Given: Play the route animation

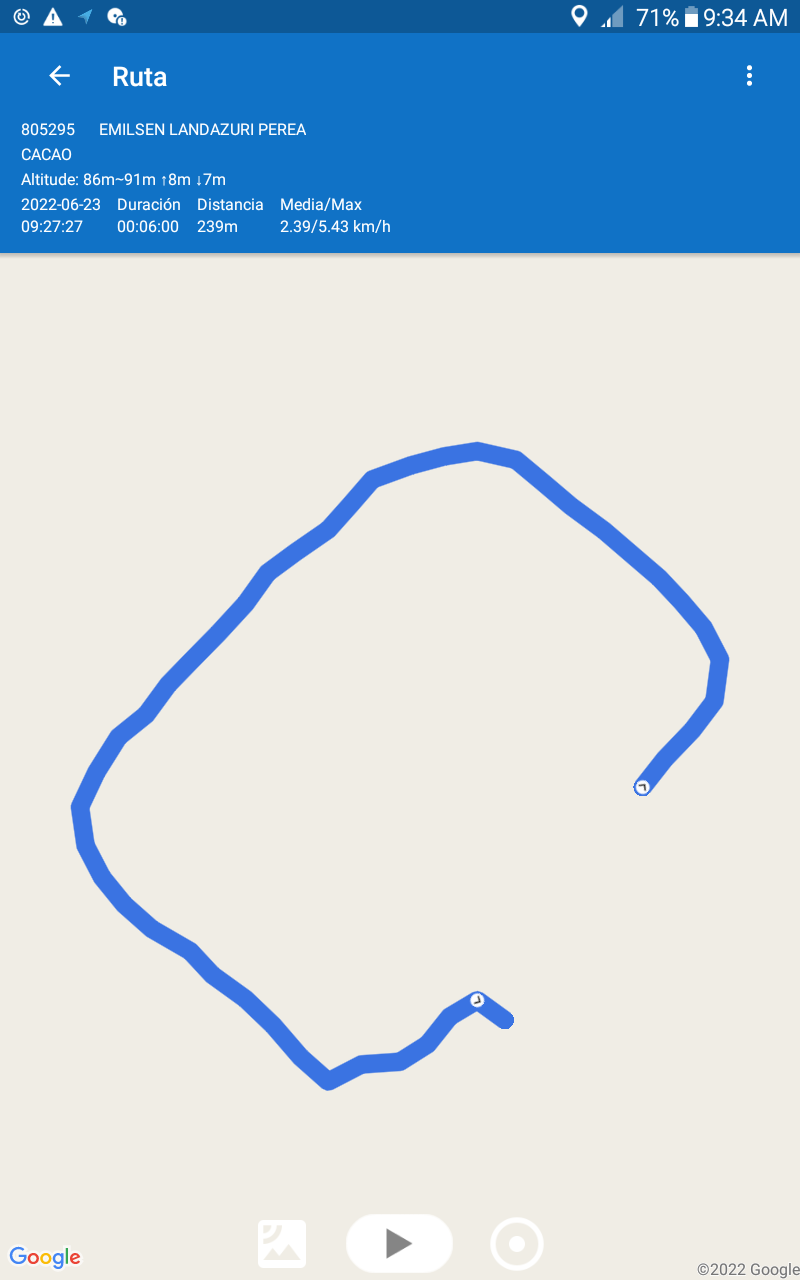Looking at the screenshot, I should click(399, 1243).
